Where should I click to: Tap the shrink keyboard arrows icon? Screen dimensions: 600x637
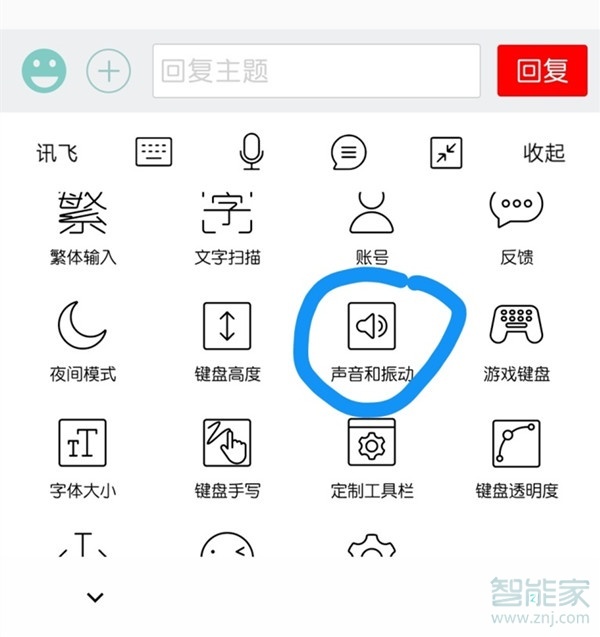(x=445, y=153)
